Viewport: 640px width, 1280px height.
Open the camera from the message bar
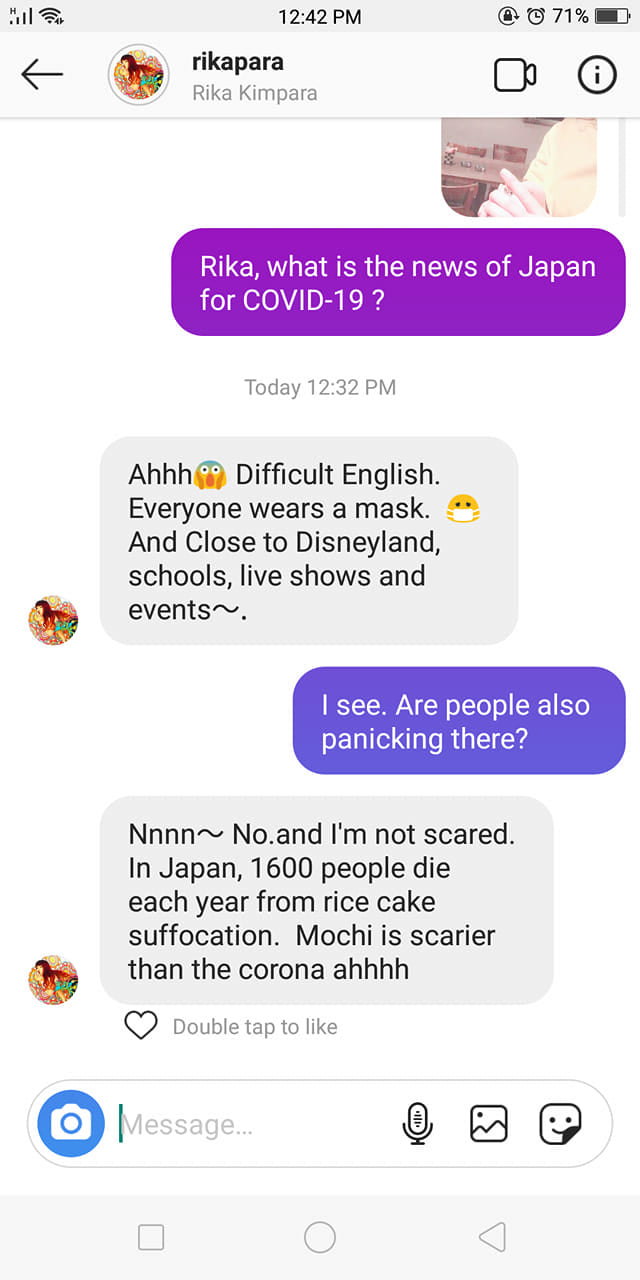[x=71, y=1124]
